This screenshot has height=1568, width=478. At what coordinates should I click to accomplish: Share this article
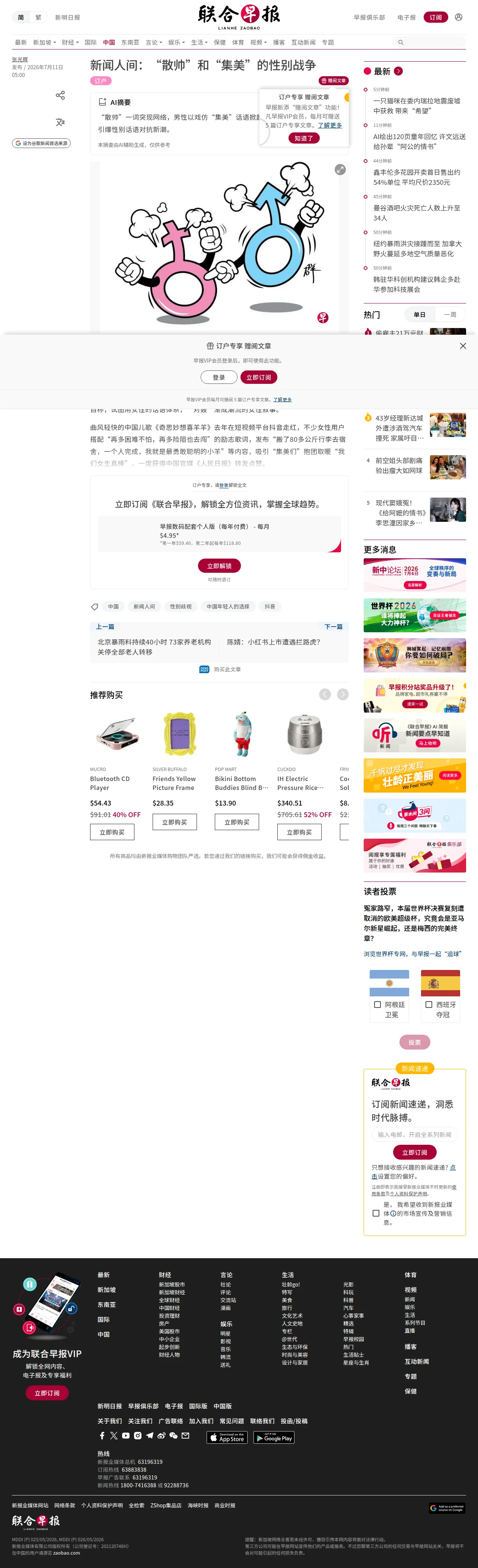[x=60, y=96]
